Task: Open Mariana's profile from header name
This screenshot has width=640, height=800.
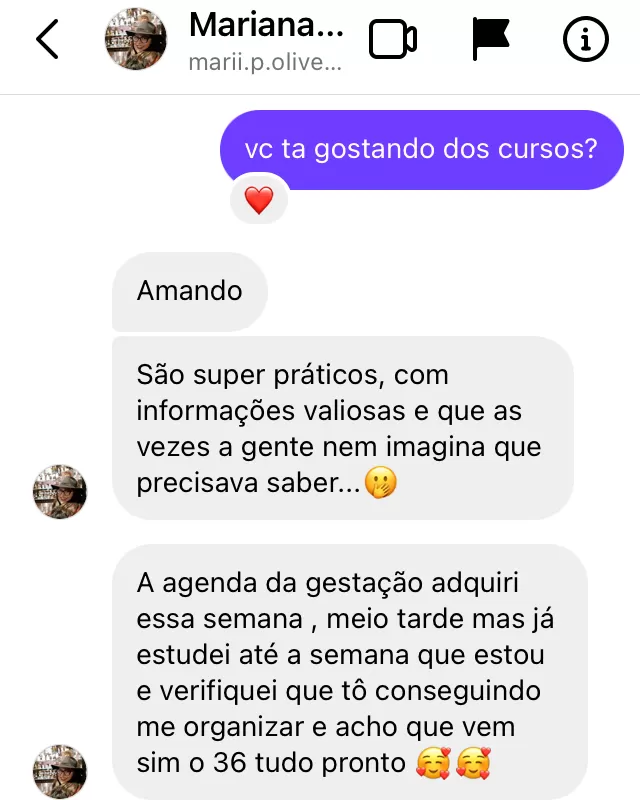Action: coord(265,24)
